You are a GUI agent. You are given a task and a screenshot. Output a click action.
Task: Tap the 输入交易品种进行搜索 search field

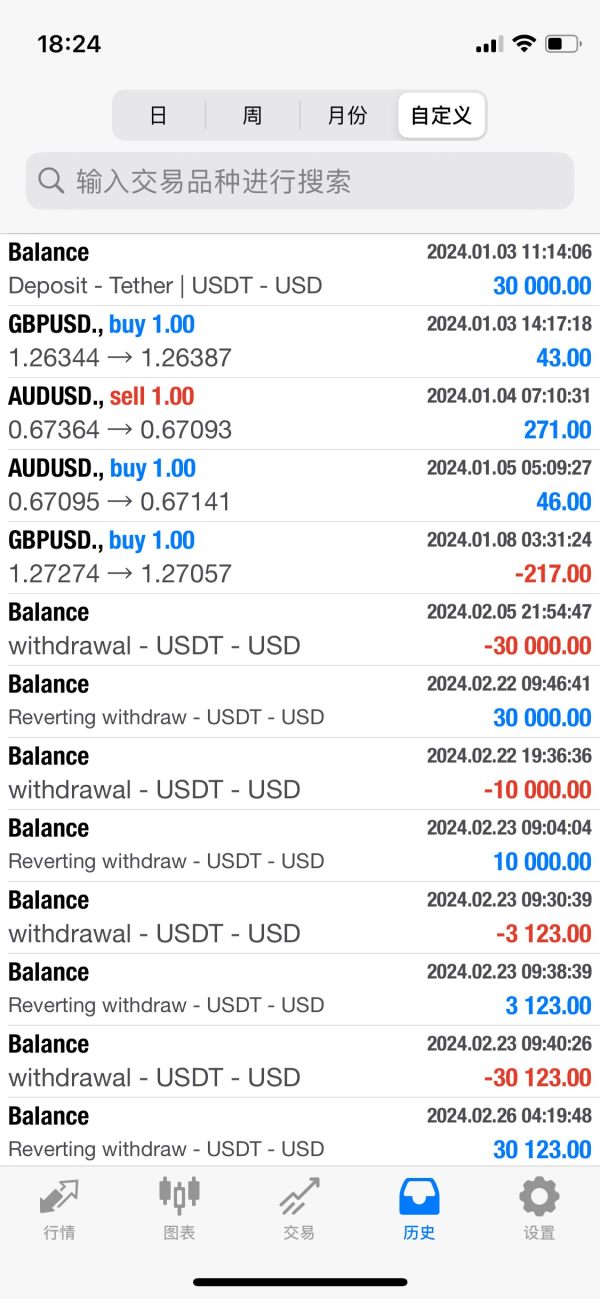click(300, 181)
